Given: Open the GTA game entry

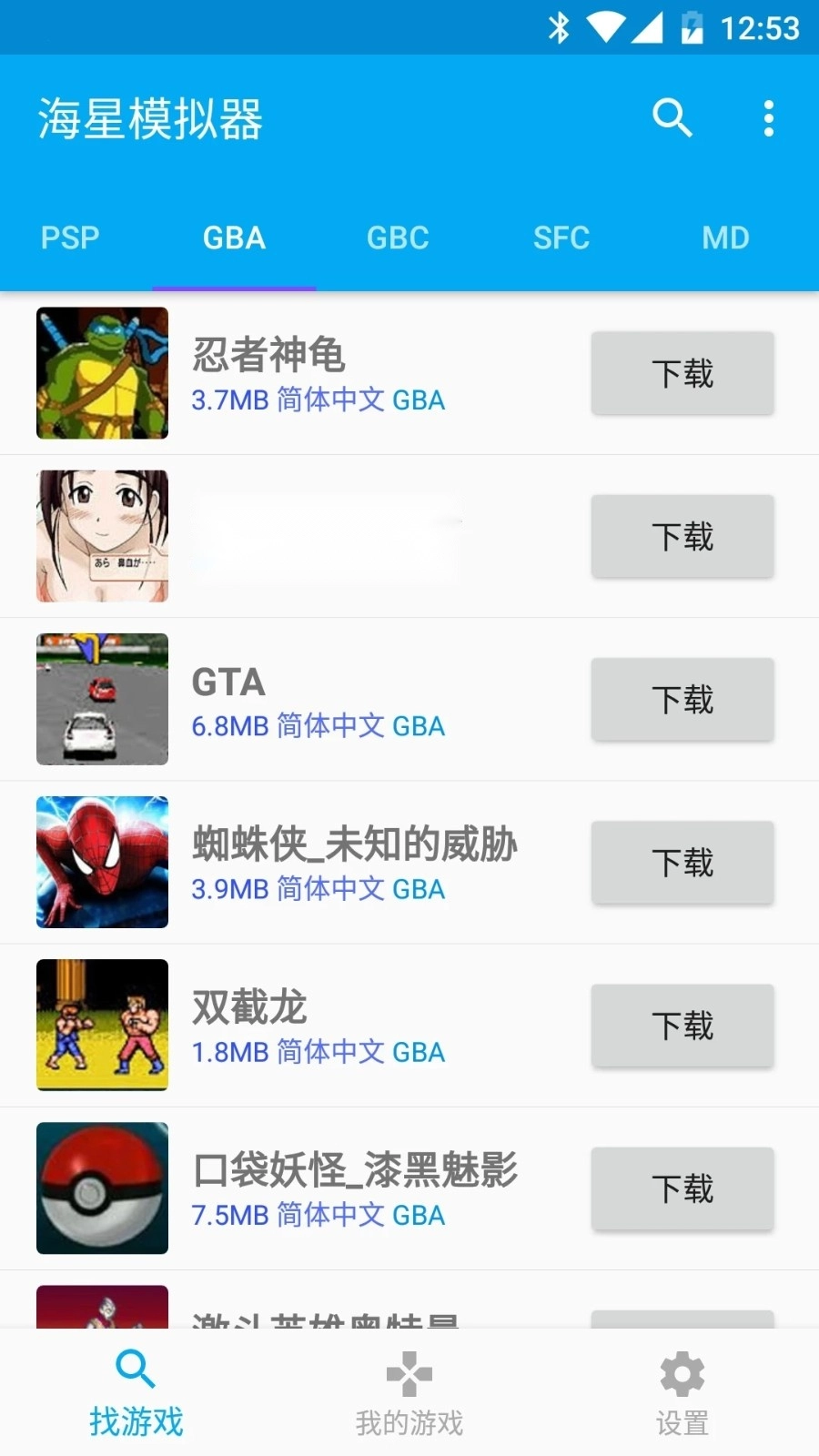Looking at the screenshot, I should (318, 699).
